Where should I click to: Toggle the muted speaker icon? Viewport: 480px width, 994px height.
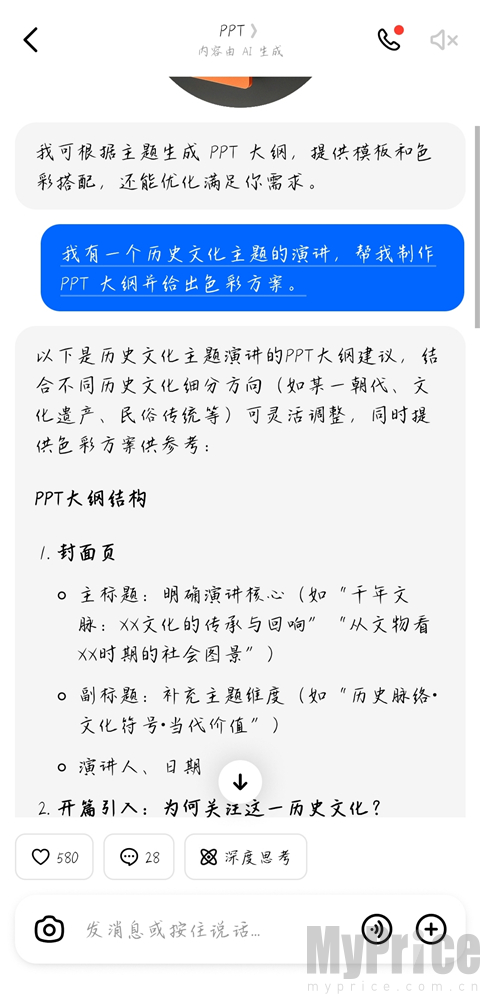[x=443, y=40]
